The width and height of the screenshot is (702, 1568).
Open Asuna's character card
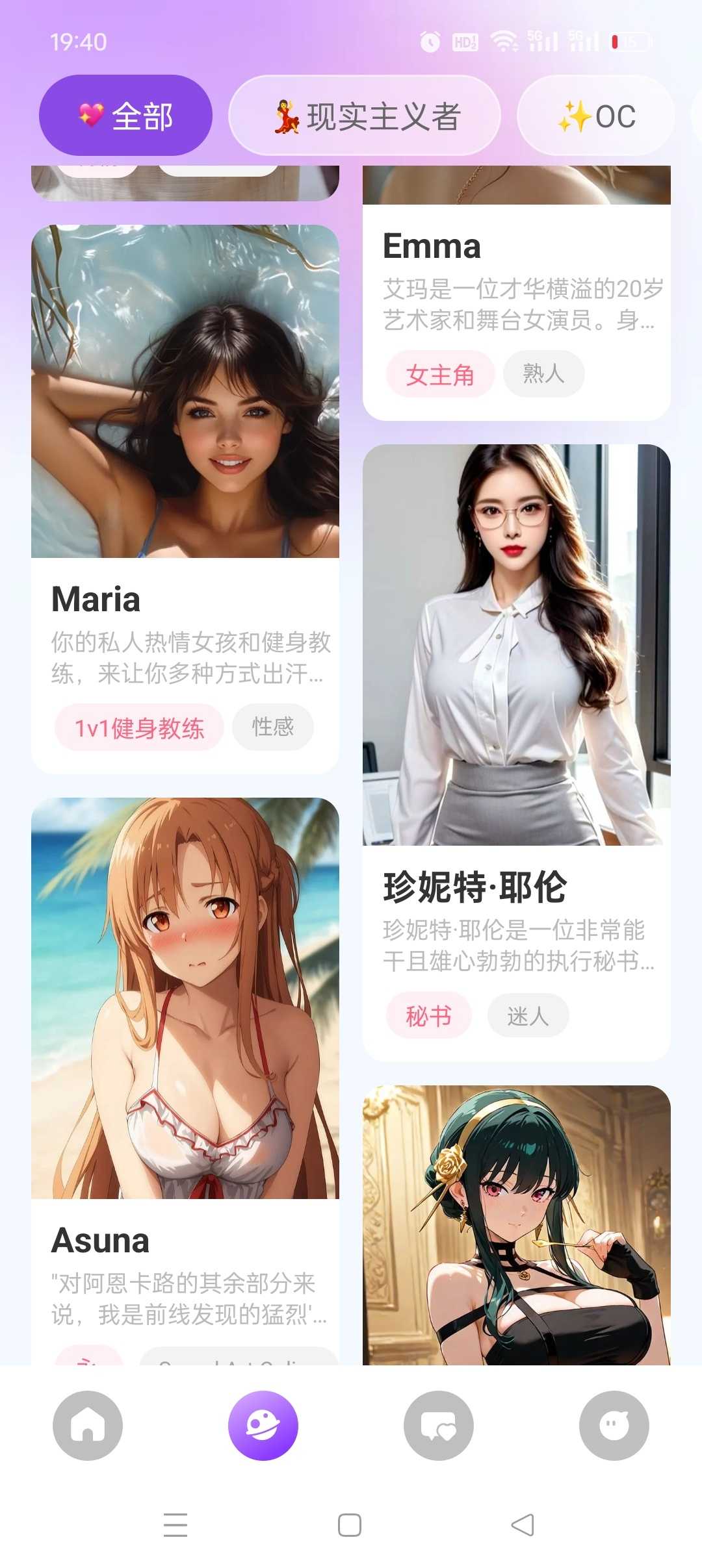[185, 1078]
